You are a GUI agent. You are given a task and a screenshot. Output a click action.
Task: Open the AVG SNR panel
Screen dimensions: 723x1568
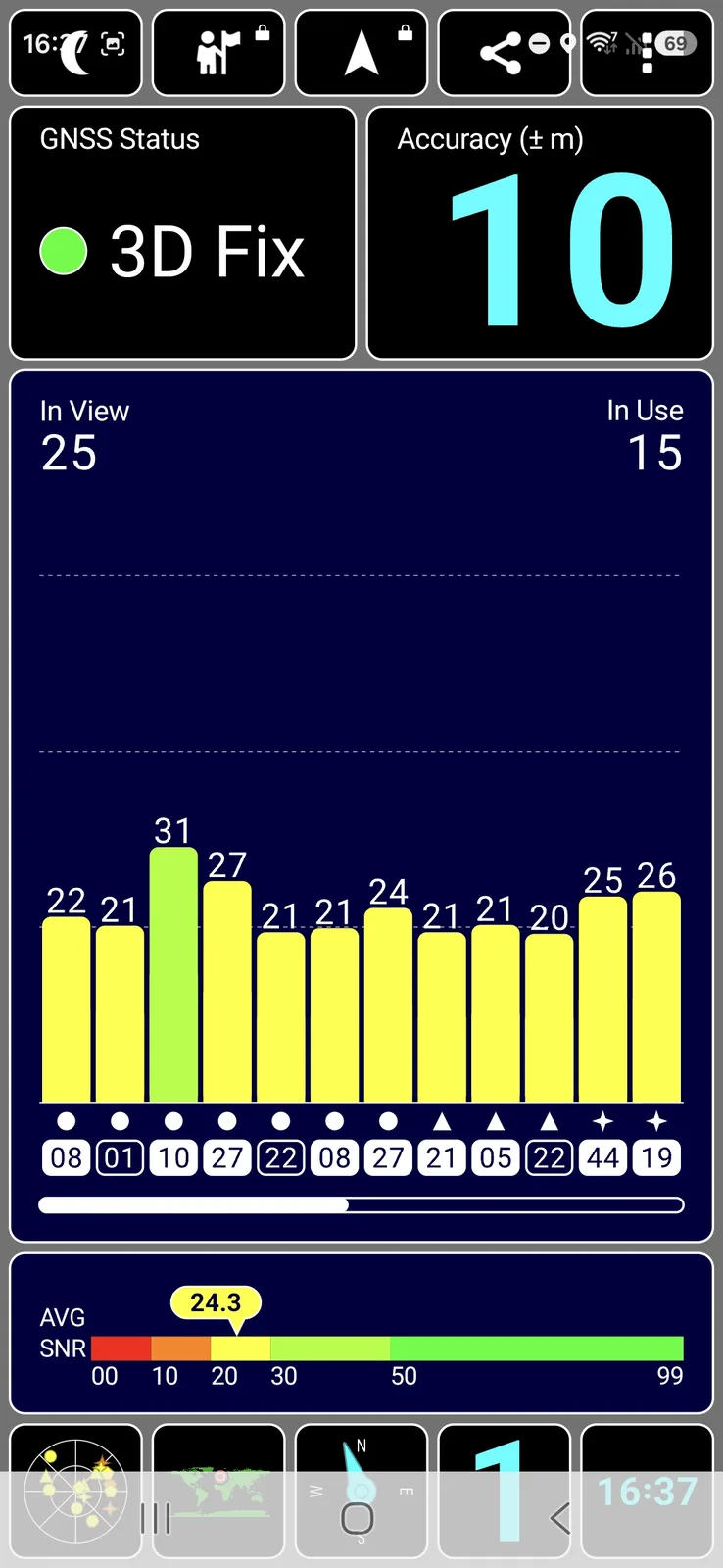361,1333
